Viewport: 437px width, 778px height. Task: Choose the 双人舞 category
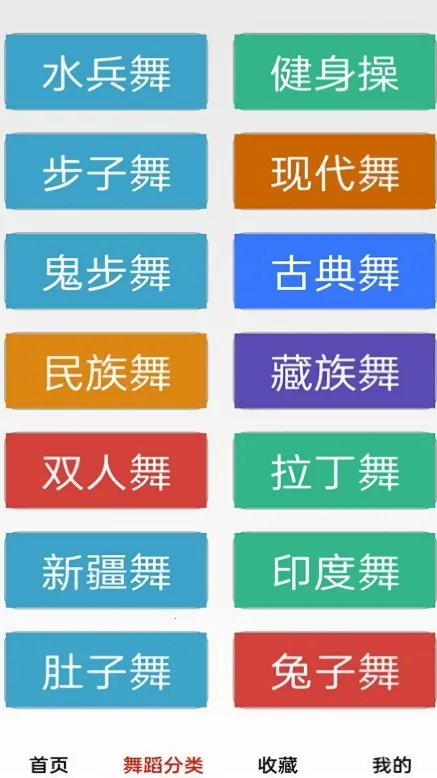point(106,470)
